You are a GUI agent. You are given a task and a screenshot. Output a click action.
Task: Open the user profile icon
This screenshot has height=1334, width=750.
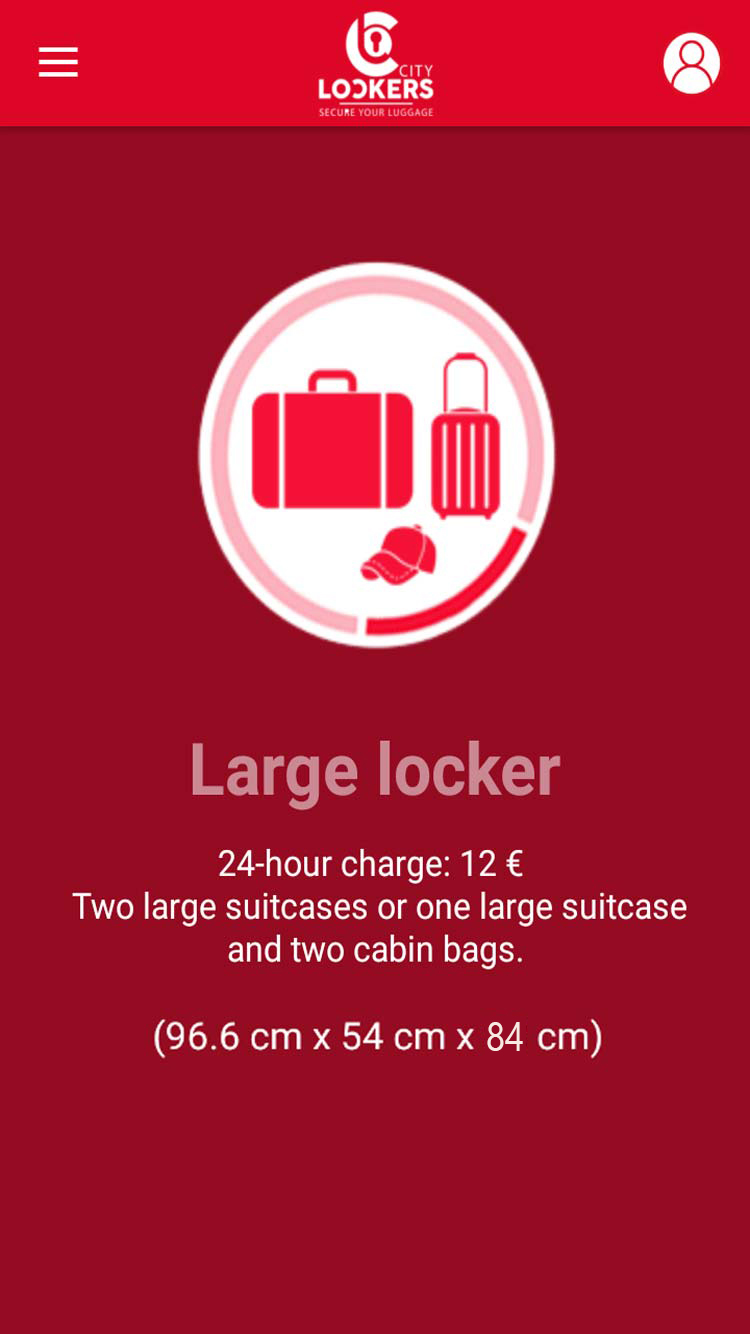(691, 63)
